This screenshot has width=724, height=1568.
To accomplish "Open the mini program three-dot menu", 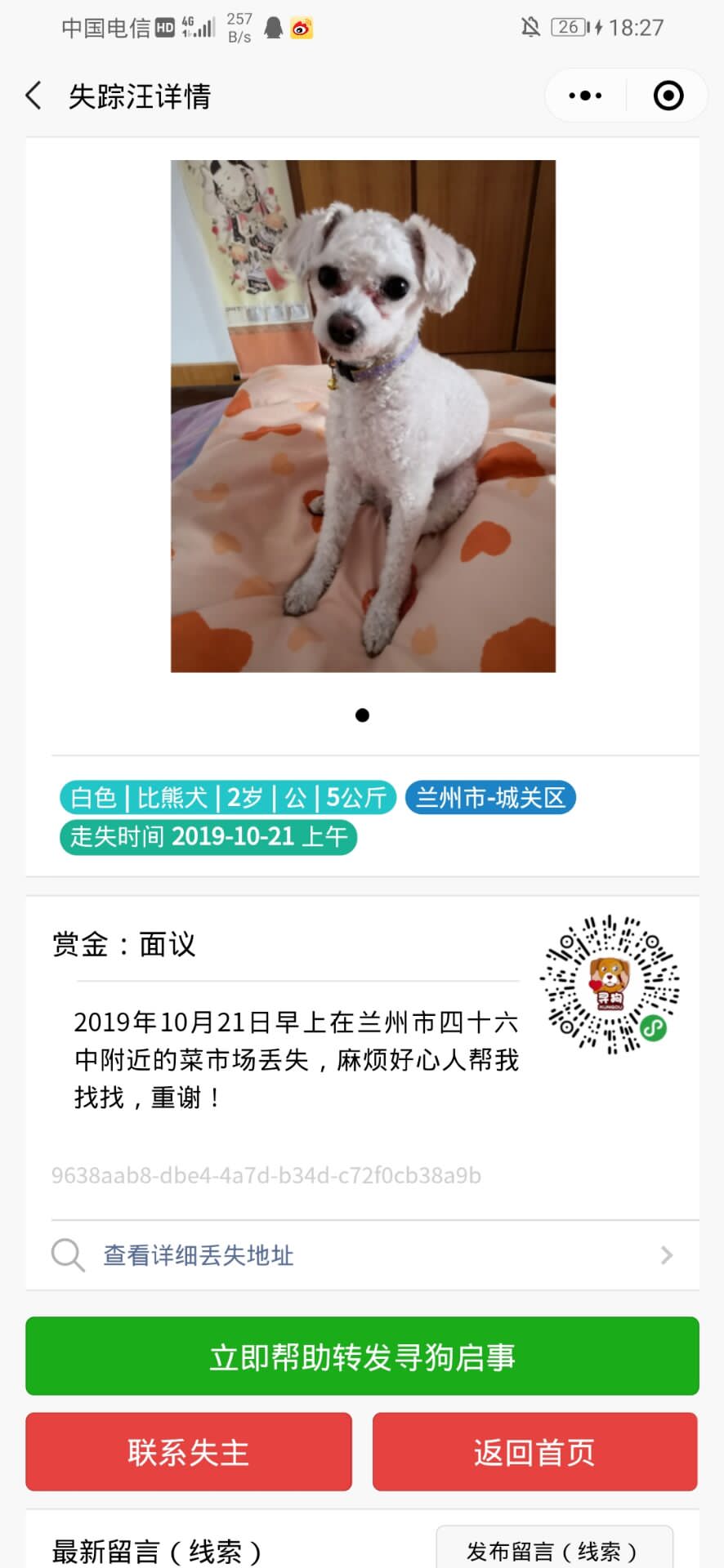I will (x=585, y=96).
